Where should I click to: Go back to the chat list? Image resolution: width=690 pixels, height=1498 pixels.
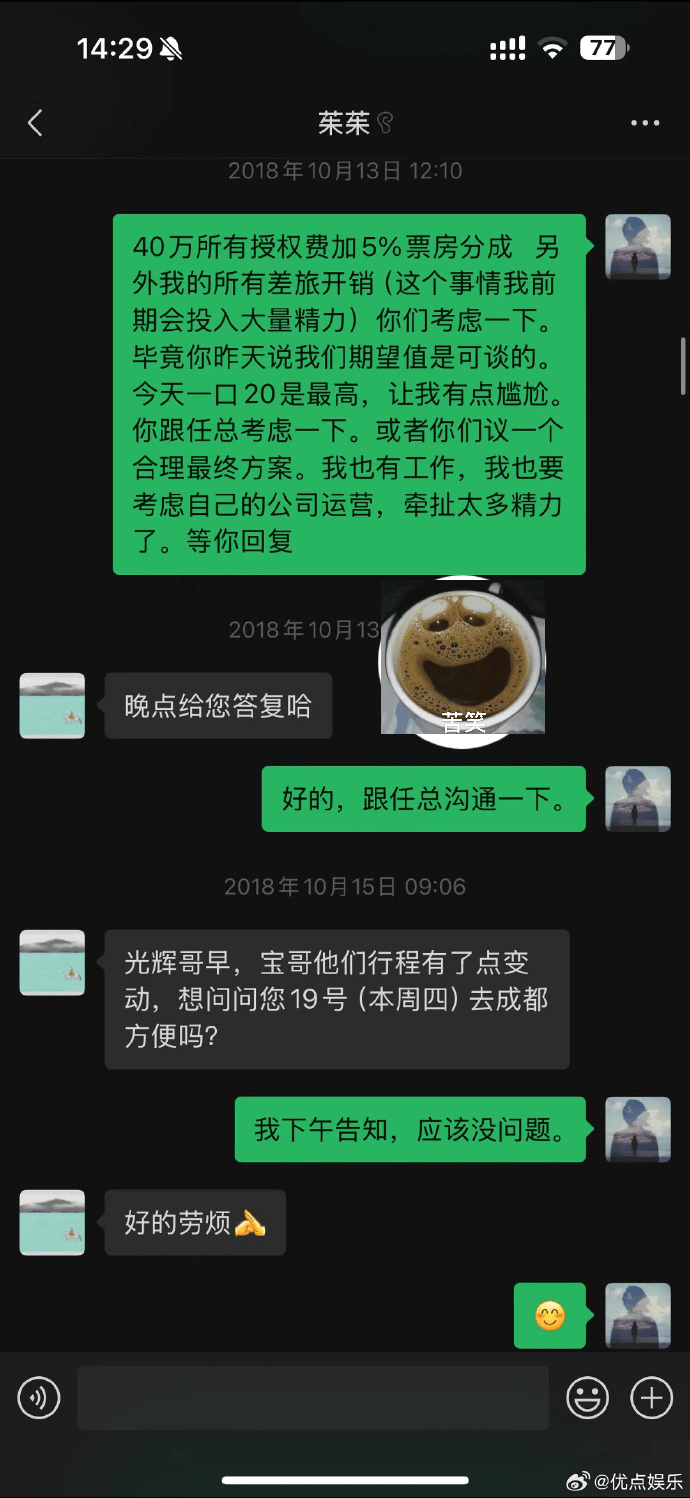[x=35, y=123]
